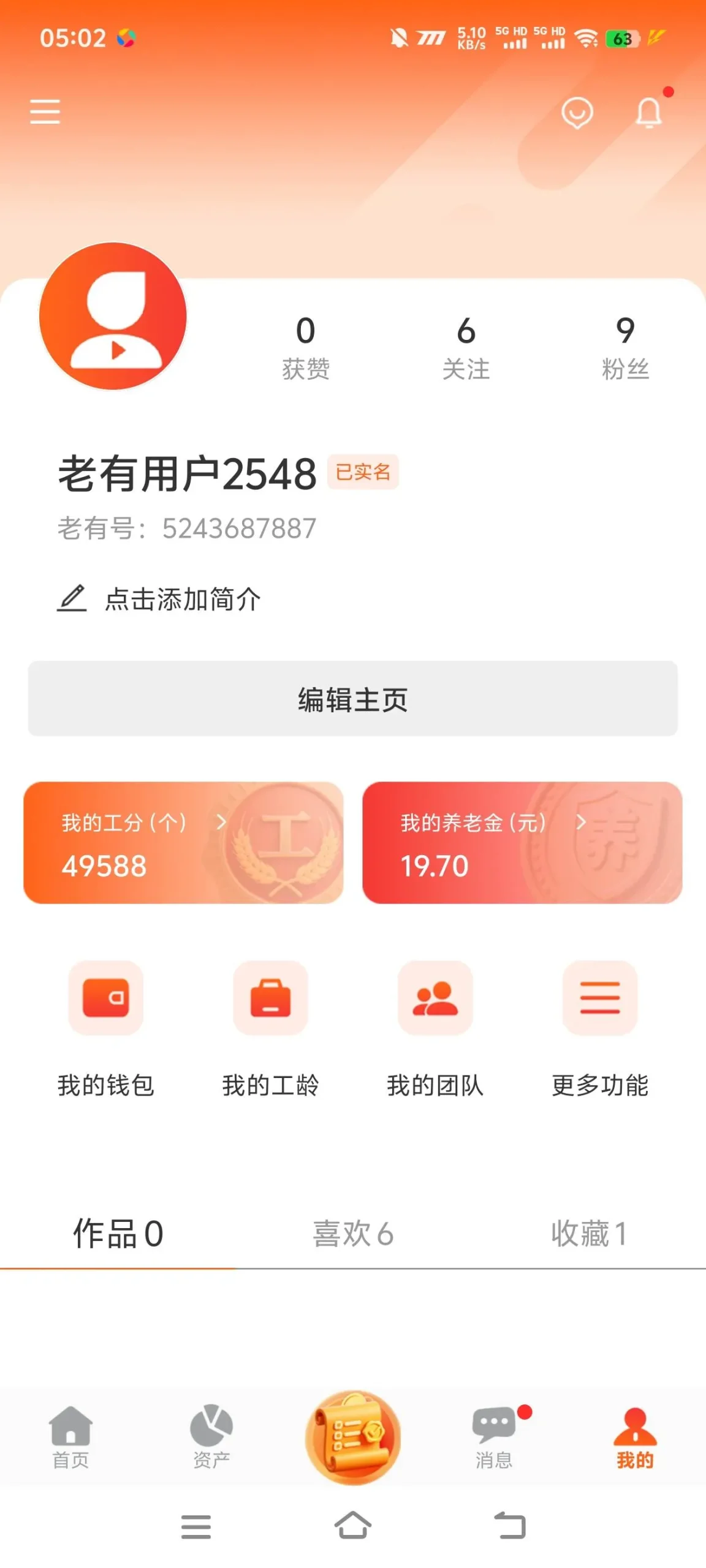Open the hamburger menu at top left
706x1568 pixels.
tap(44, 111)
